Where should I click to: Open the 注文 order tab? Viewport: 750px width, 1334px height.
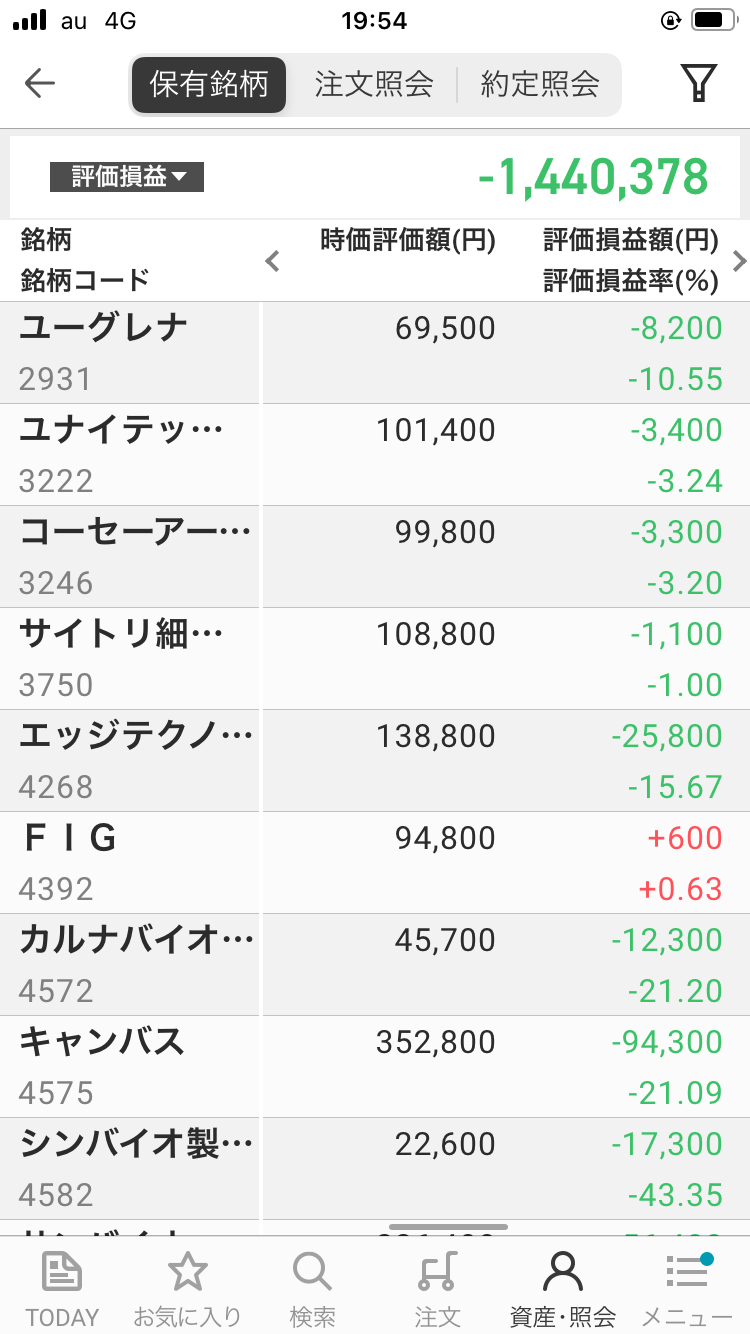click(x=437, y=1289)
